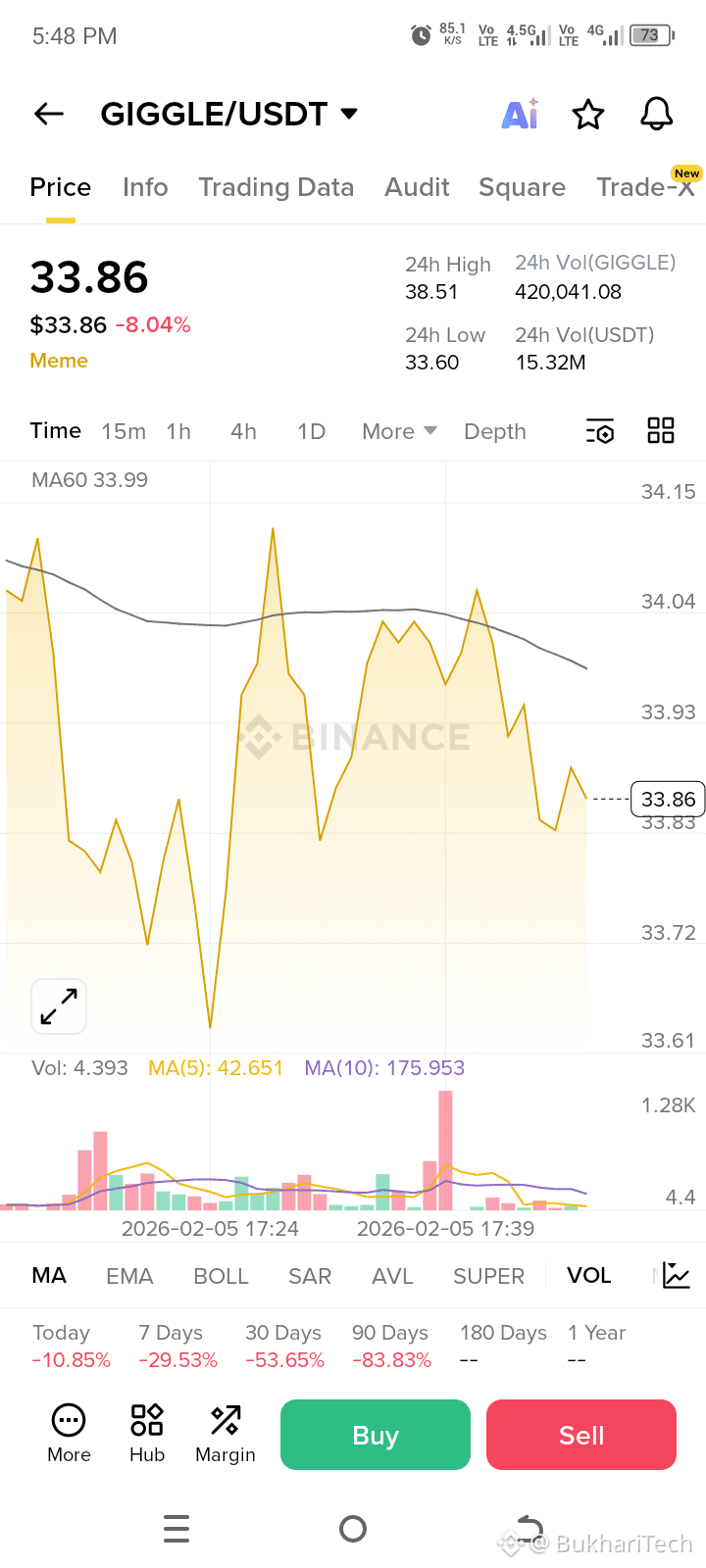The width and height of the screenshot is (706, 1568).
Task: Open the Square tab
Action: [522, 187]
